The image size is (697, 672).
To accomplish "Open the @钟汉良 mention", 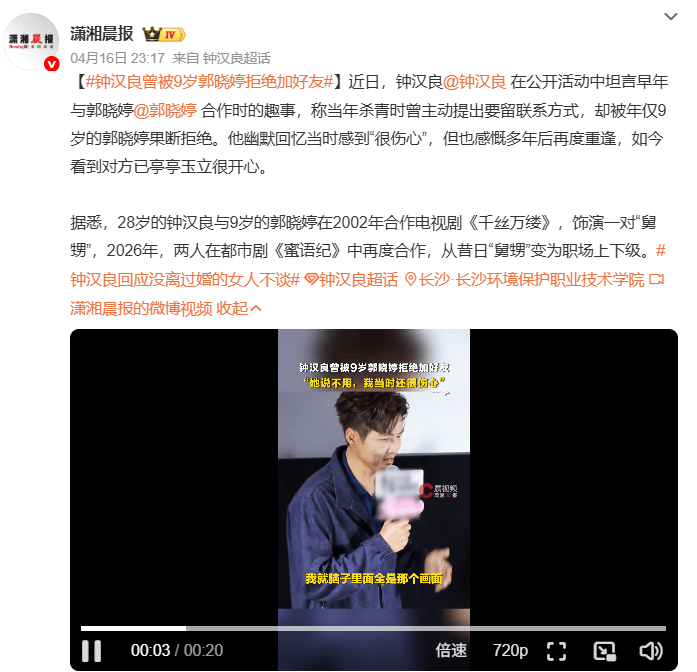I will 474,82.
